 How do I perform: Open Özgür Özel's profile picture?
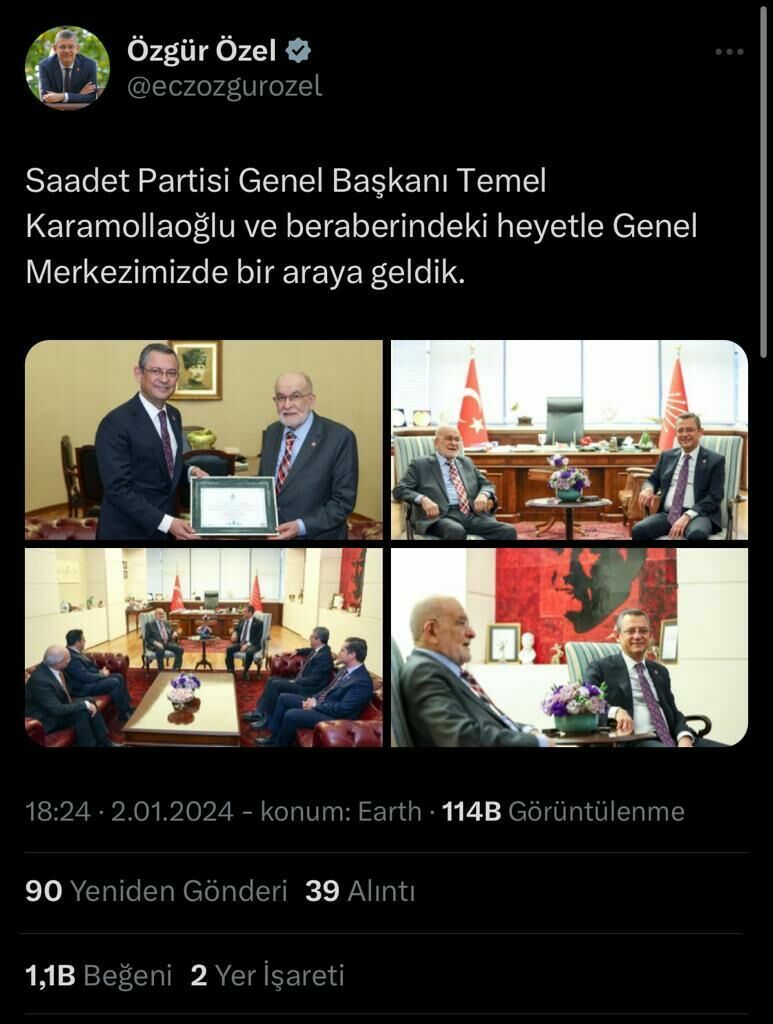(67, 68)
